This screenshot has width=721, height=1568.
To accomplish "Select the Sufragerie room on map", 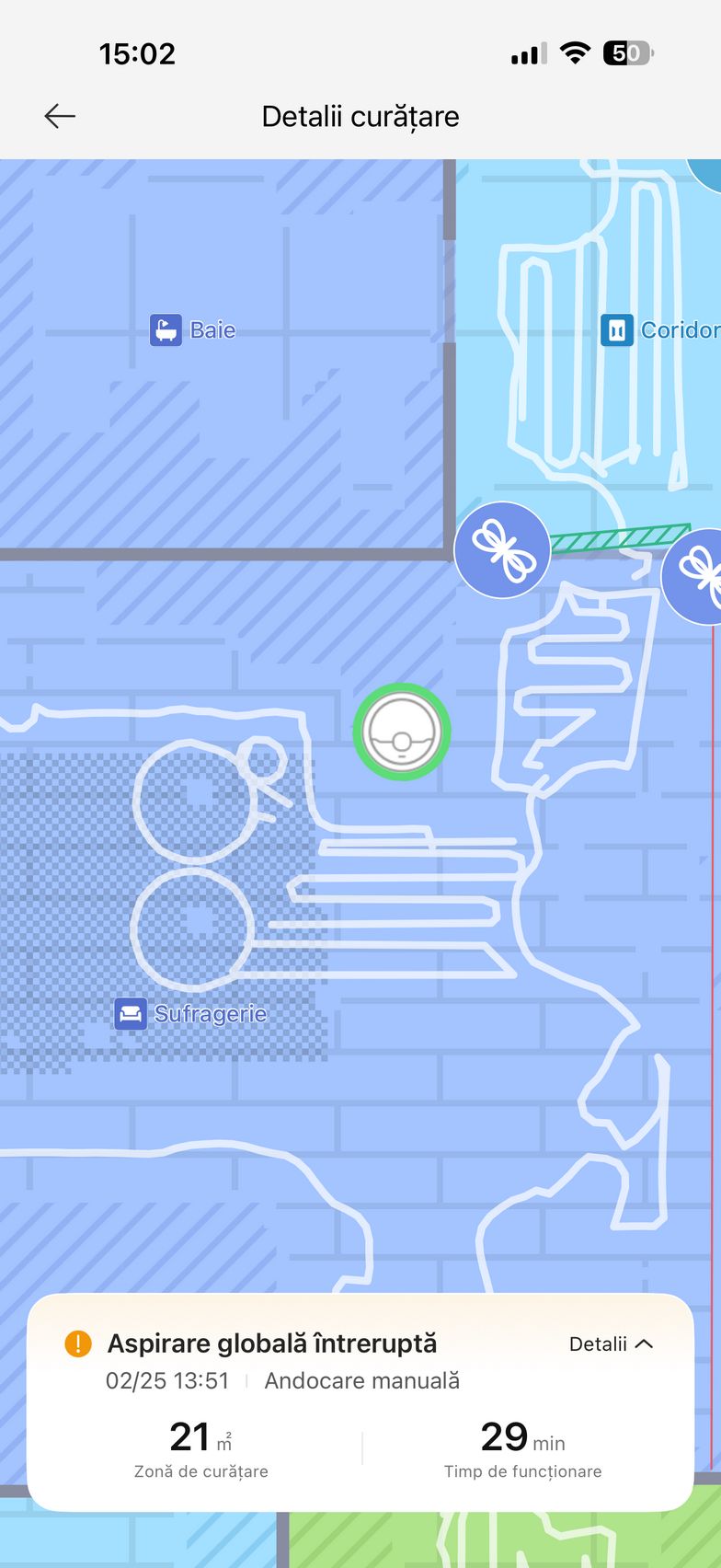I will (191, 1013).
